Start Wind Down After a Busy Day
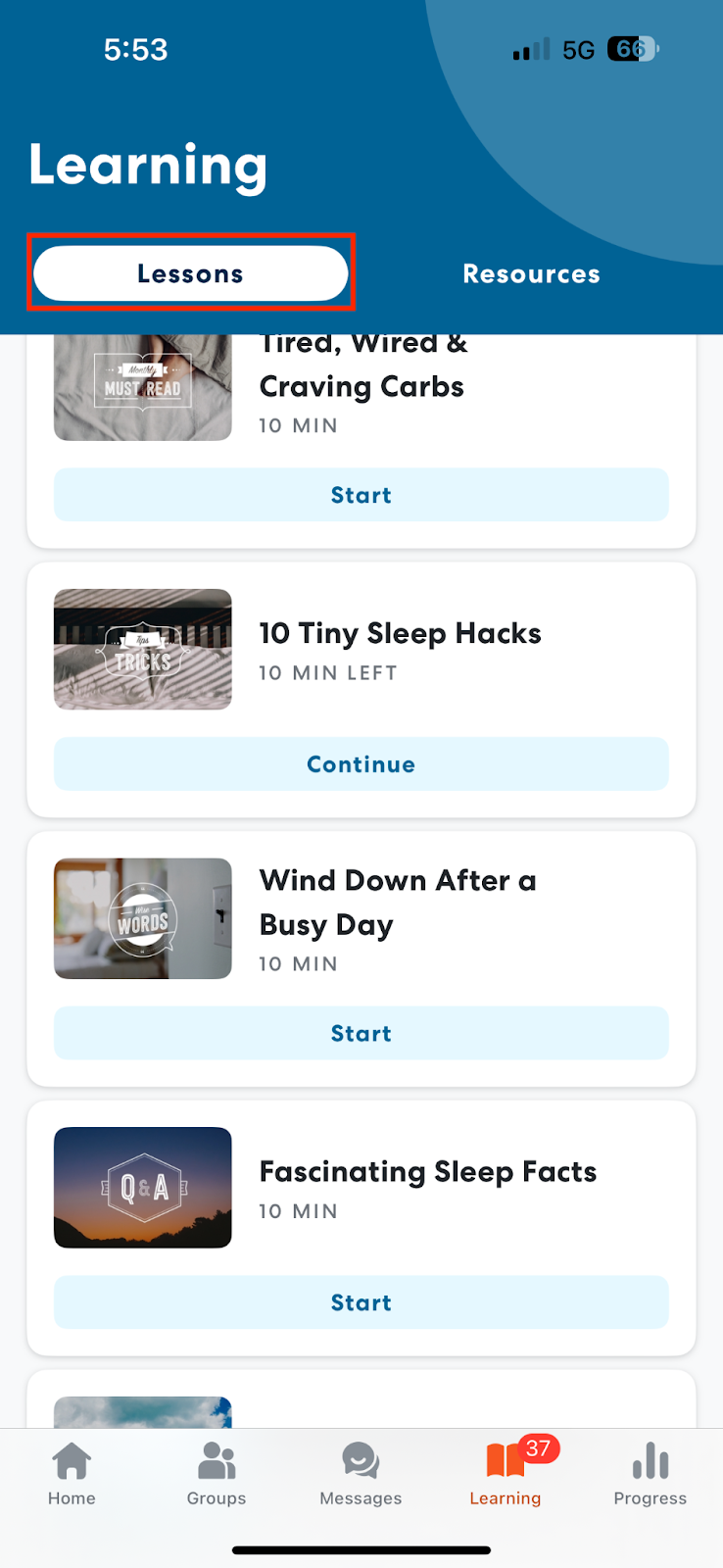Image resolution: width=723 pixels, height=1568 pixels. (x=361, y=1033)
